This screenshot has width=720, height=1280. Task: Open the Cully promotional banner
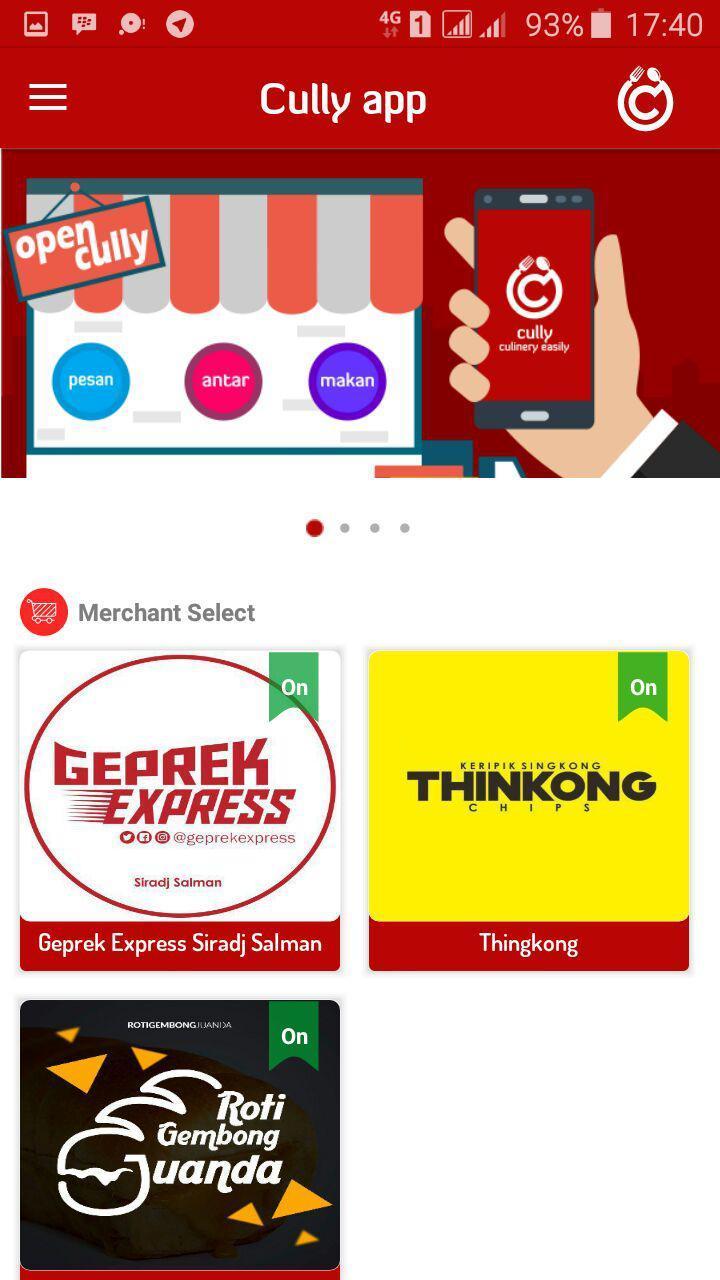point(360,313)
